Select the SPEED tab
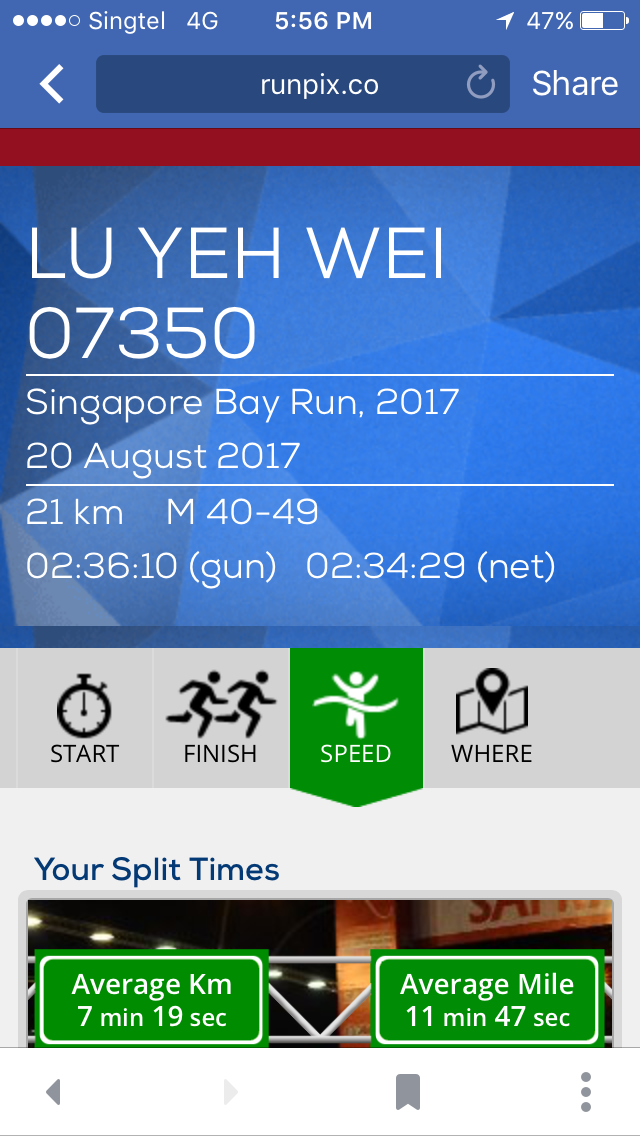Viewport: 640px width, 1136px height. coord(356,718)
